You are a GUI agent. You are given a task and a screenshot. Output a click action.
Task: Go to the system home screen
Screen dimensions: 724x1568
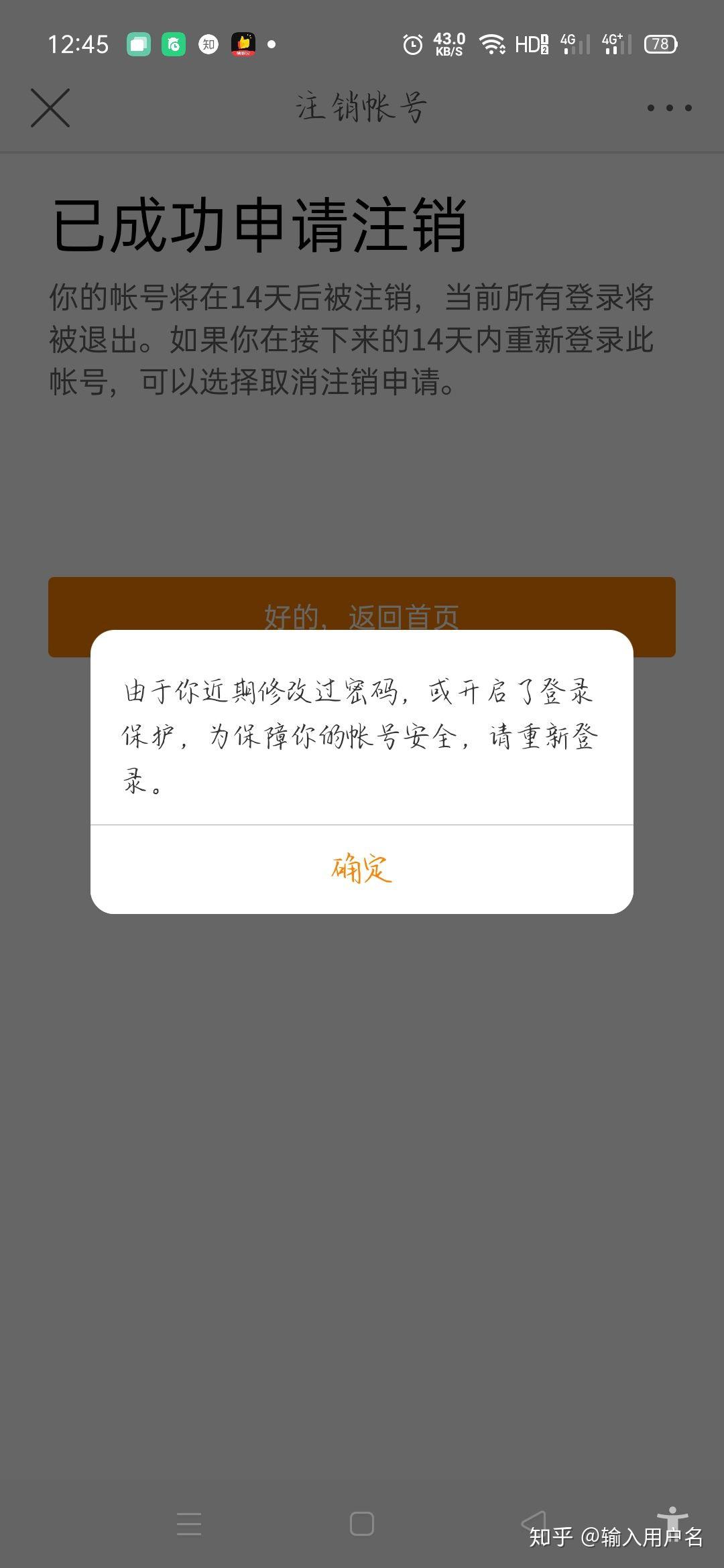point(362,1524)
